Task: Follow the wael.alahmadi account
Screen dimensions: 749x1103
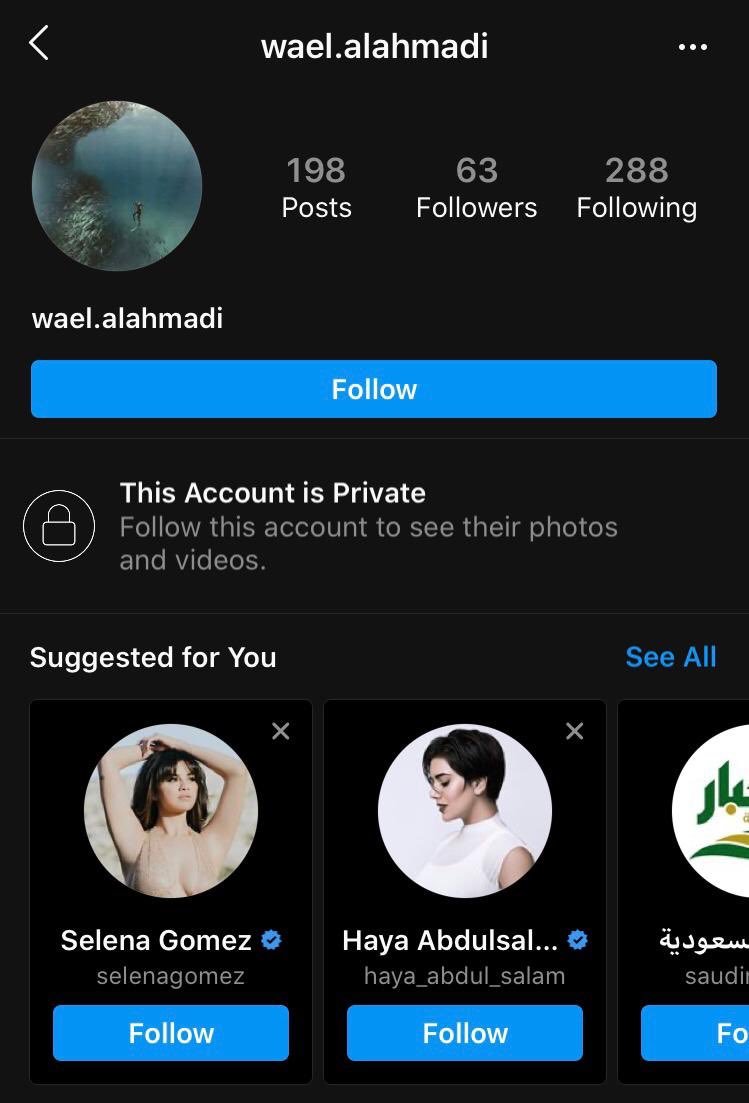Action: pyautogui.click(x=374, y=389)
